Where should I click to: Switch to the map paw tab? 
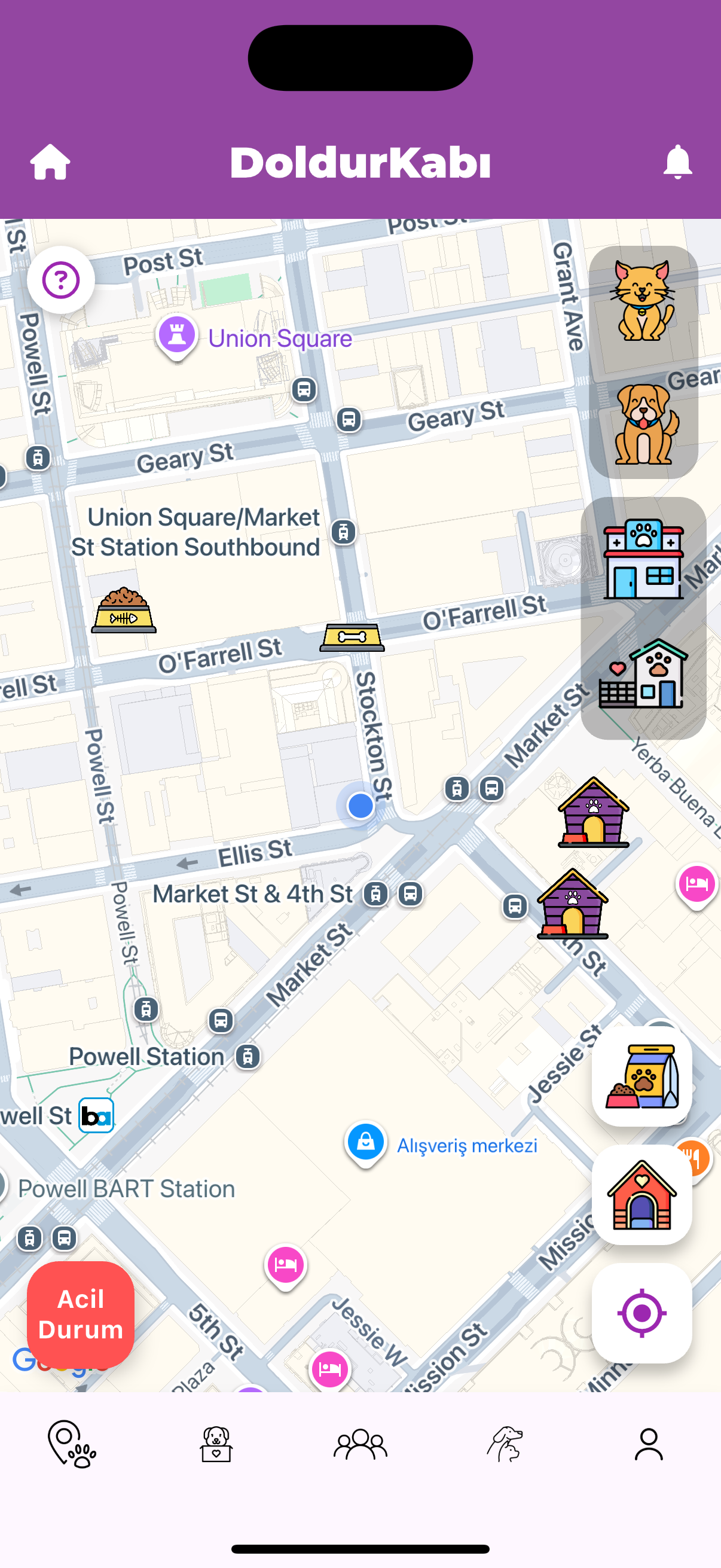click(x=72, y=1444)
